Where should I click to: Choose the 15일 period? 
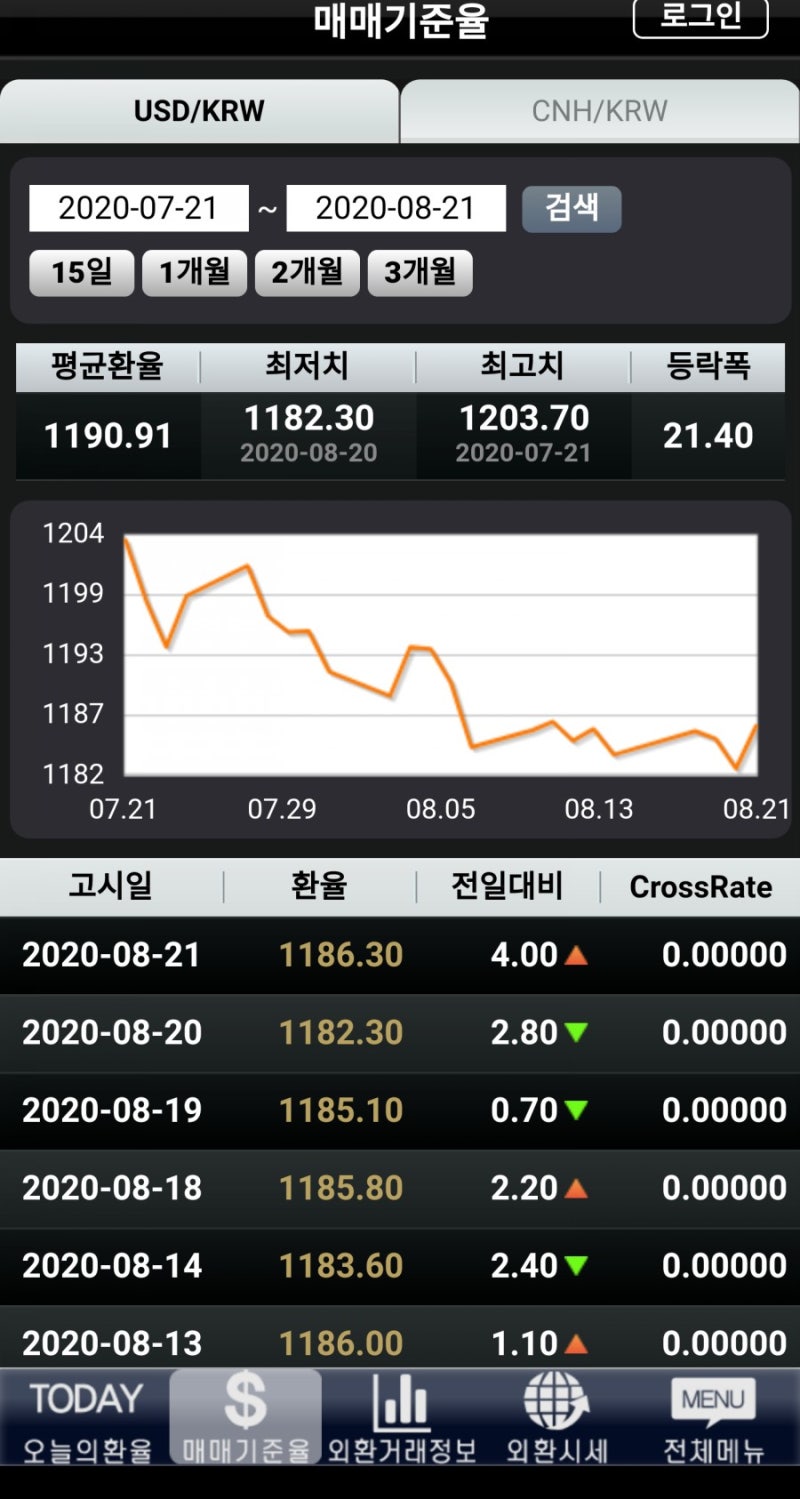pyautogui.click(x=81, y=272)
